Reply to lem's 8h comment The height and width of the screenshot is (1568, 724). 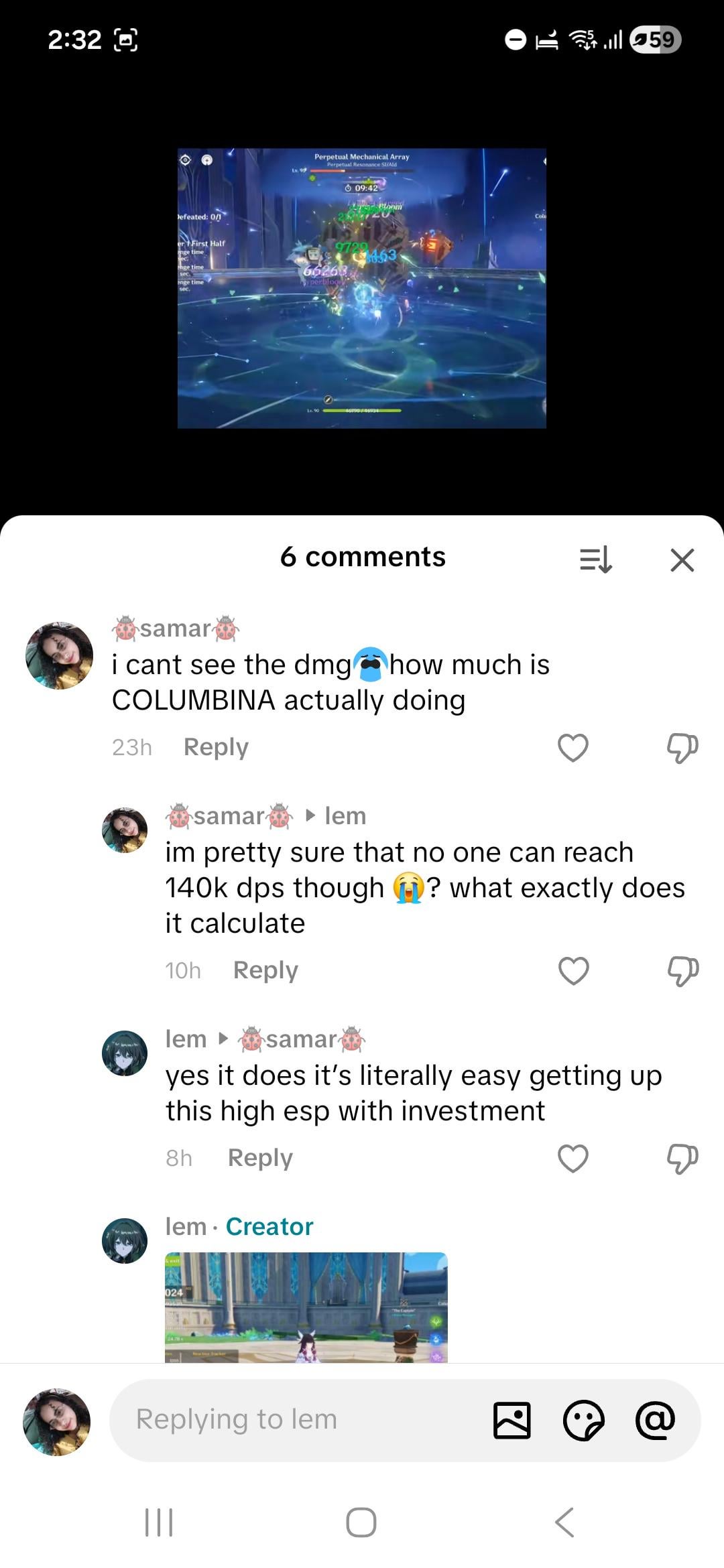pyautogui.click(x=260, y=1158)
